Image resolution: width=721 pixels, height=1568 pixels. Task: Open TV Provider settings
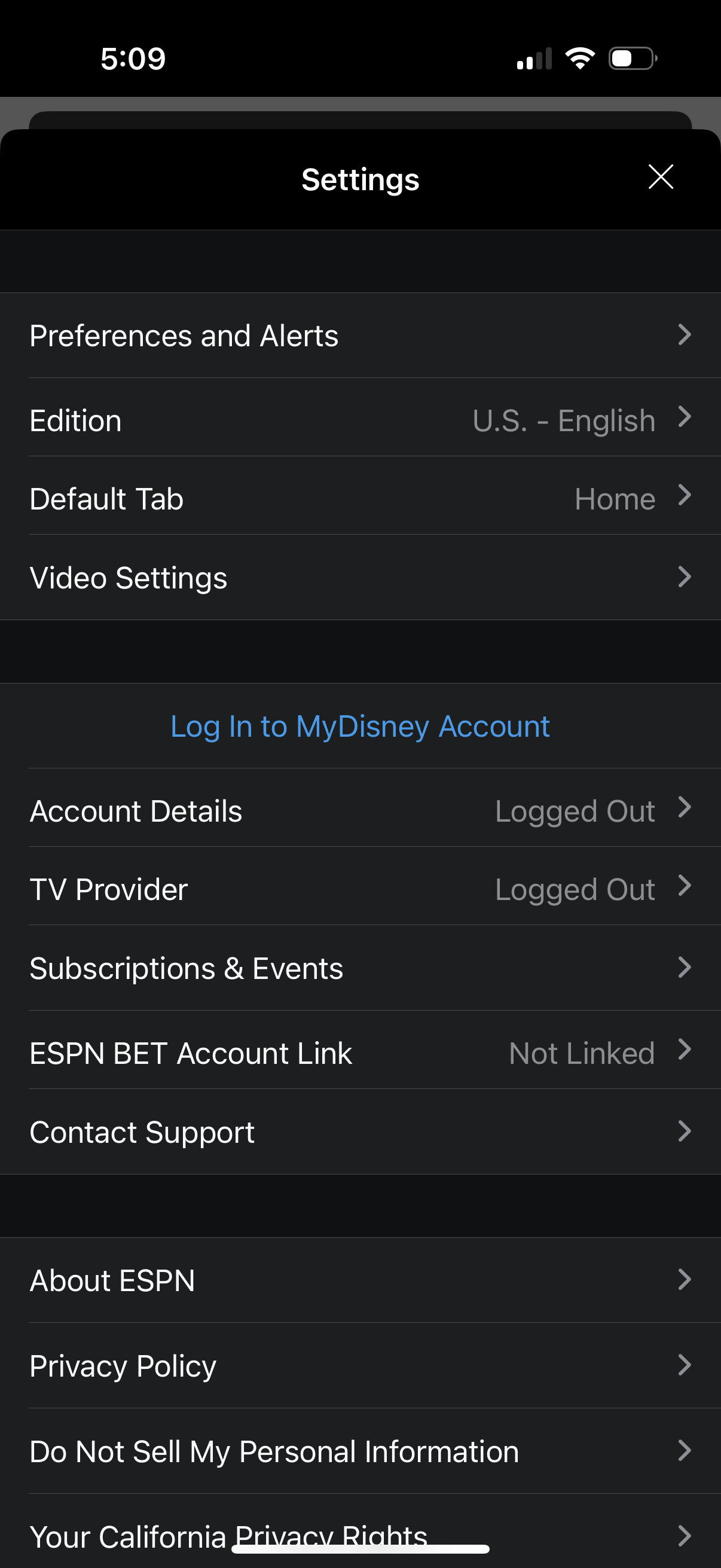[360, 889]
